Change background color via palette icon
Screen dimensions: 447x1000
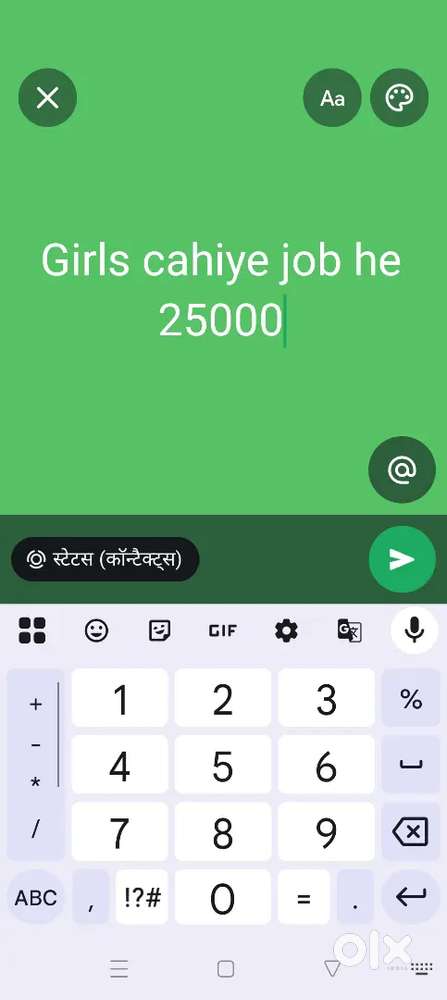coord(399,98)
